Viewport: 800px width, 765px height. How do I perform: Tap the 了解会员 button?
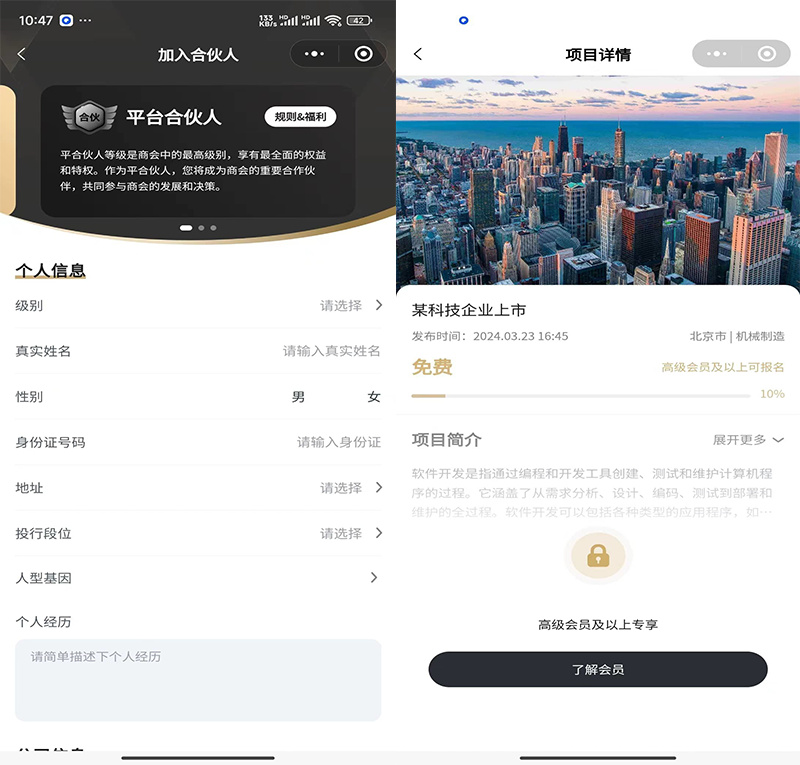[598, 669]
